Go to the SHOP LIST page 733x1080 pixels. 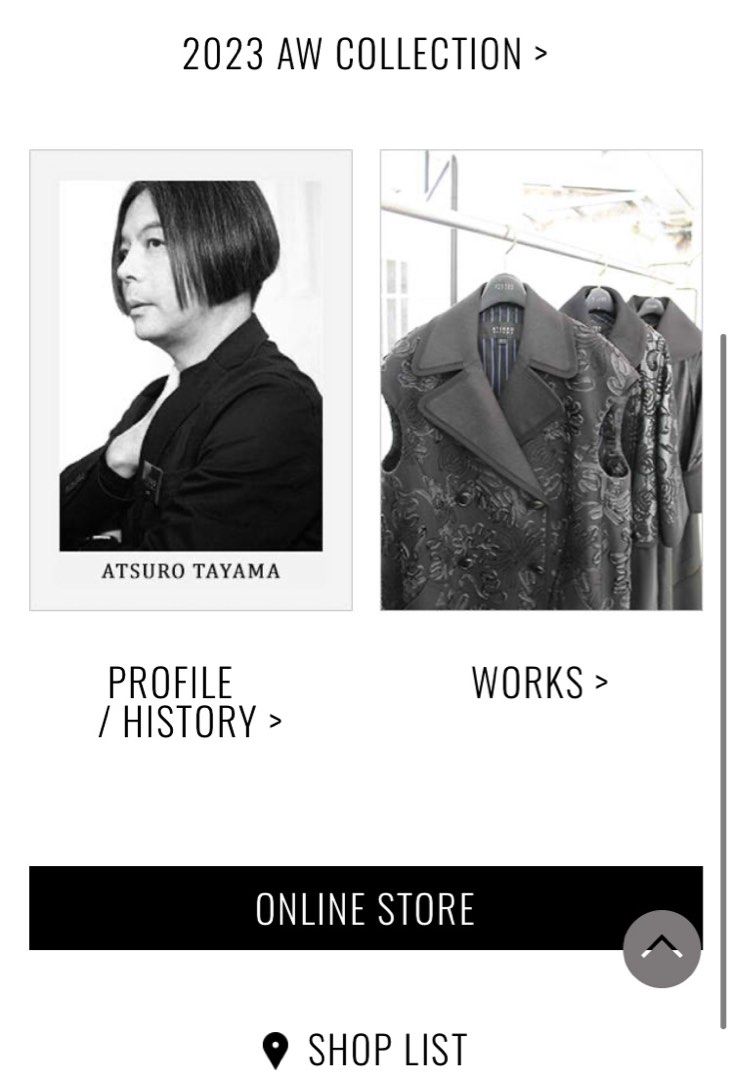coord(386,1048)
